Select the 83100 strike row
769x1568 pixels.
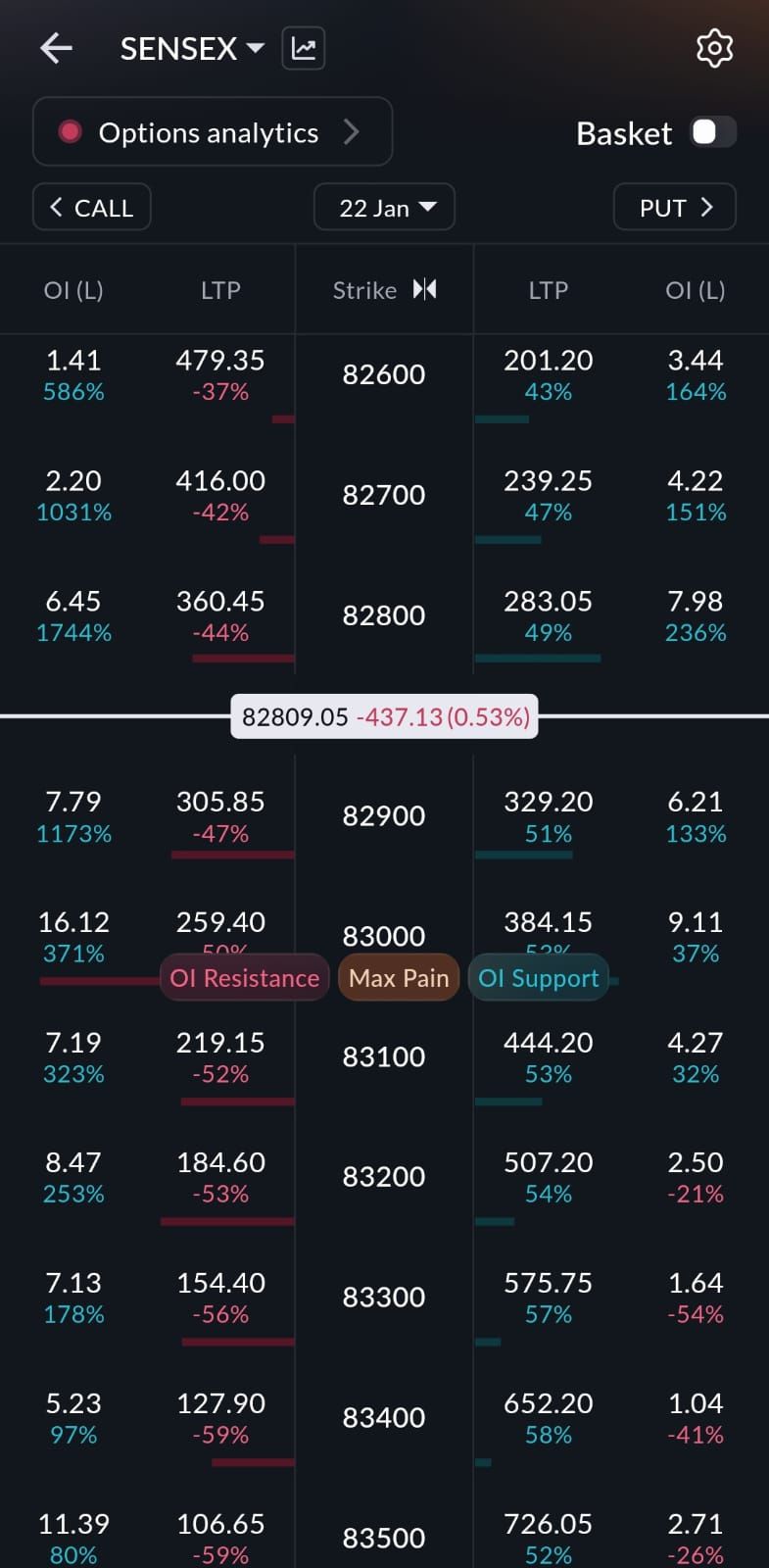[384, 1057]
